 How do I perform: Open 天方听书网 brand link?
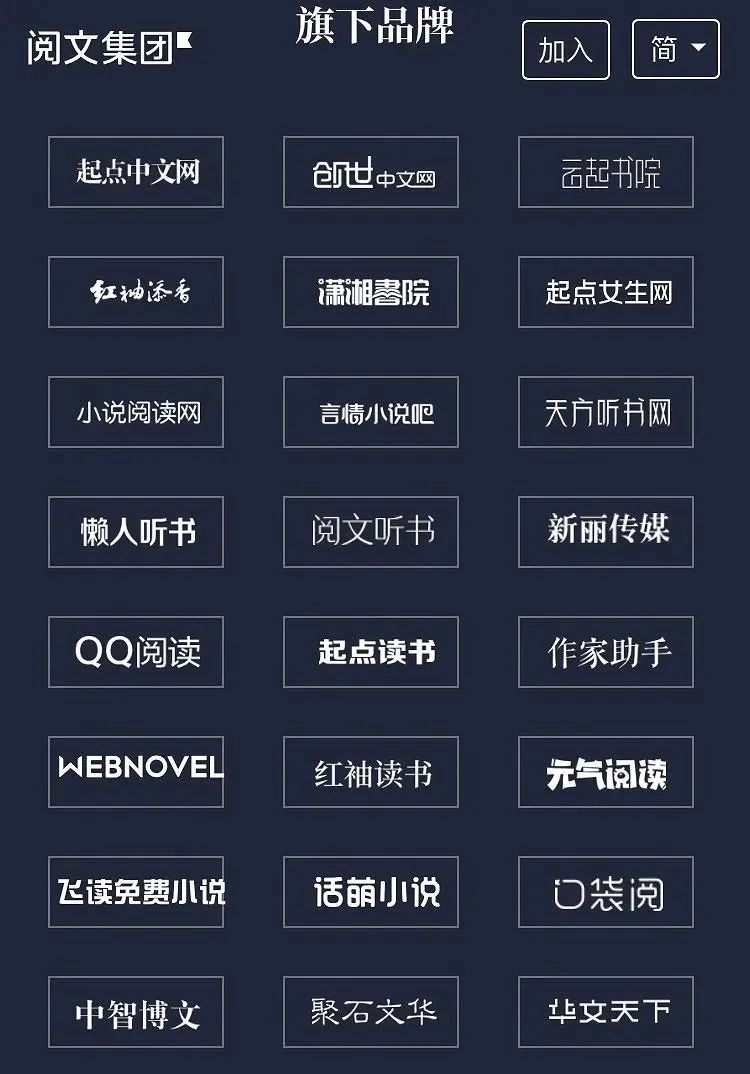(x=606, y=412)
